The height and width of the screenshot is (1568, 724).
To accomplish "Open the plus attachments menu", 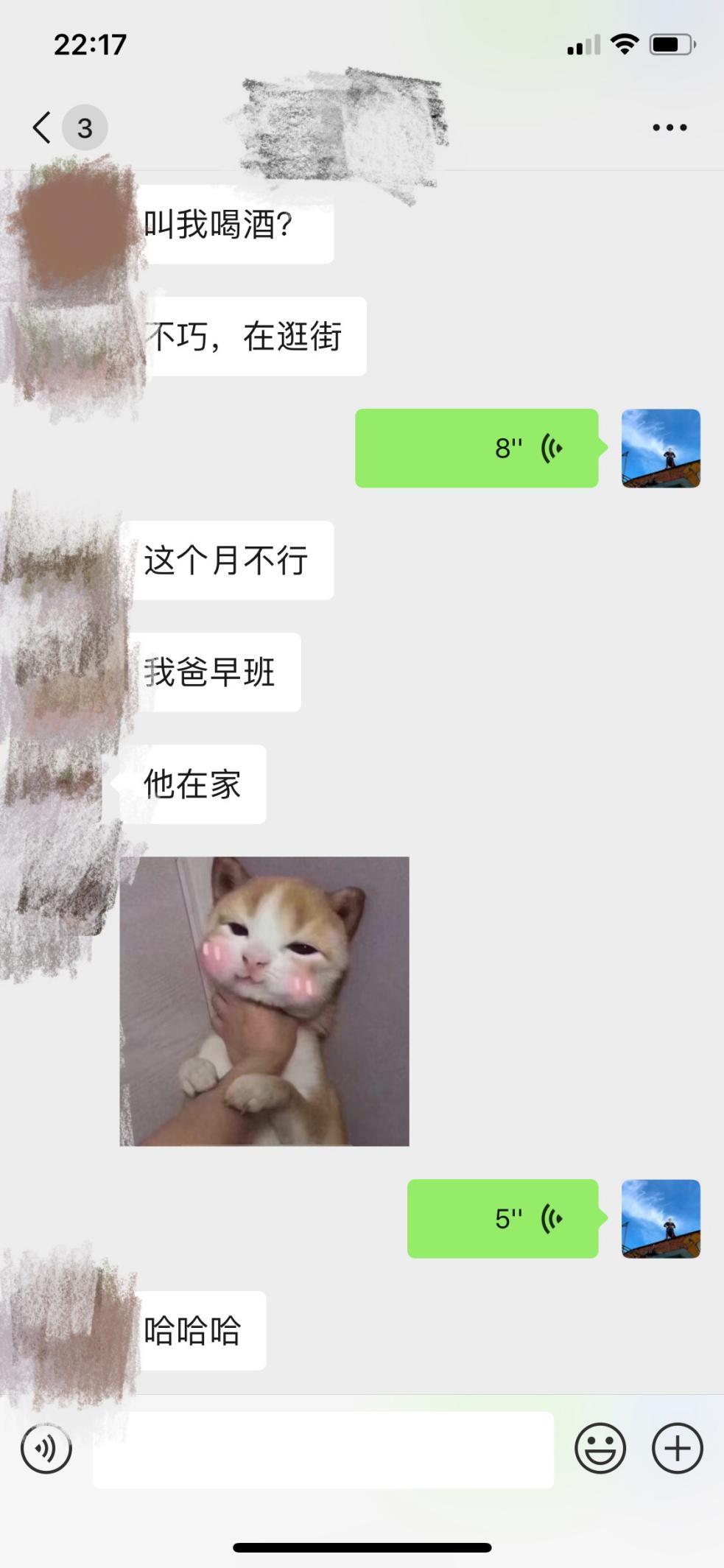I will [x=677, y=1449].
